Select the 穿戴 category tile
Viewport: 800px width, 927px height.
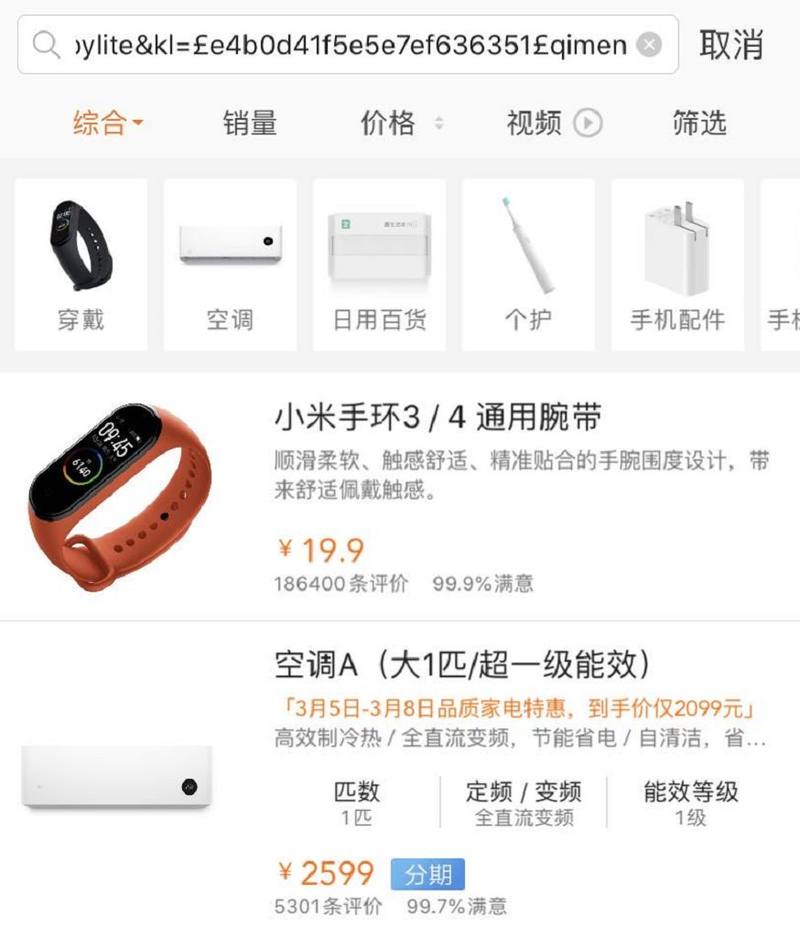81,265
